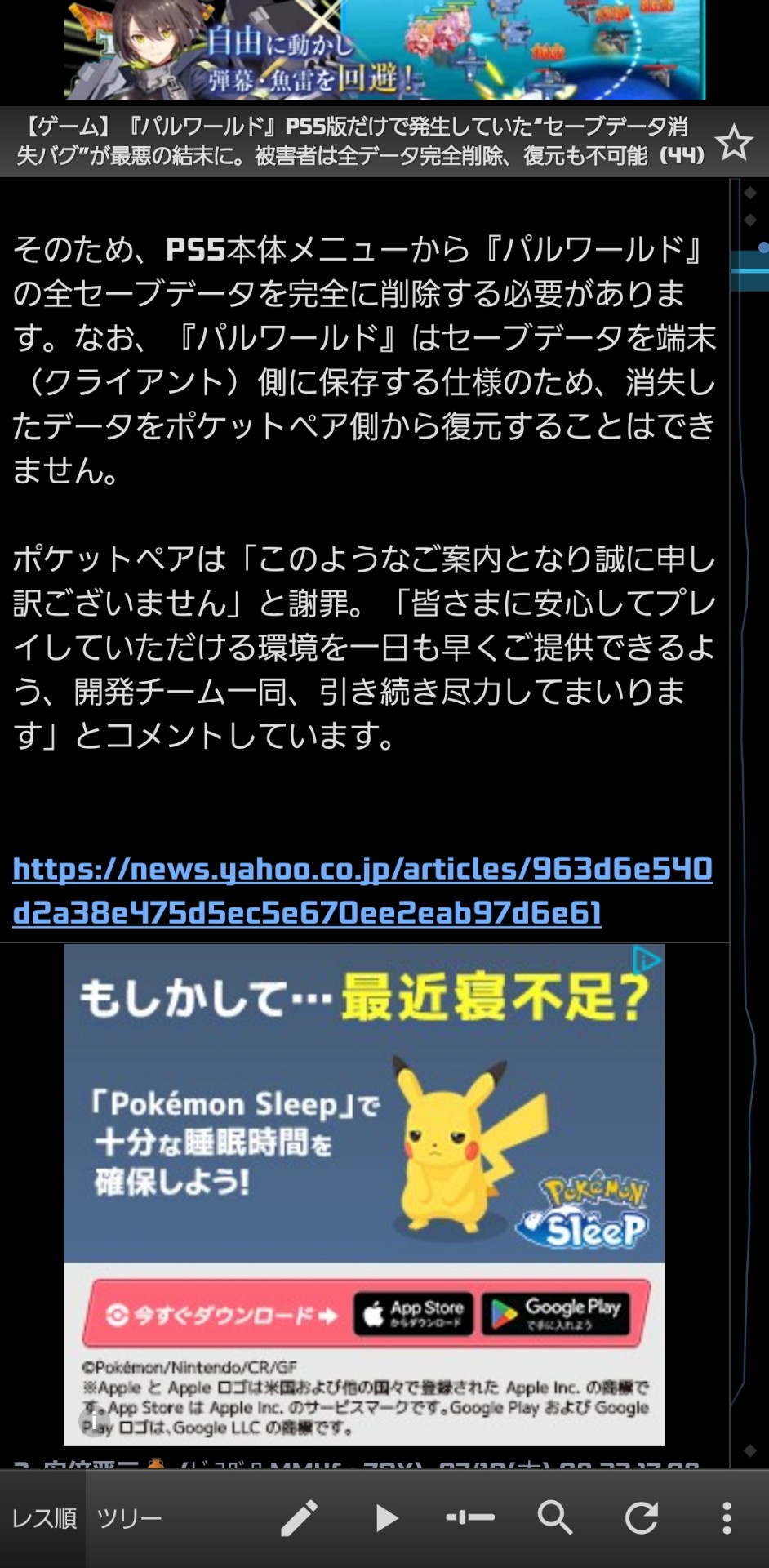Favorite this thread with the star icon
The height and width of the screenshot is (1568, 769).
pyautogui.click(x=733, y=142)
